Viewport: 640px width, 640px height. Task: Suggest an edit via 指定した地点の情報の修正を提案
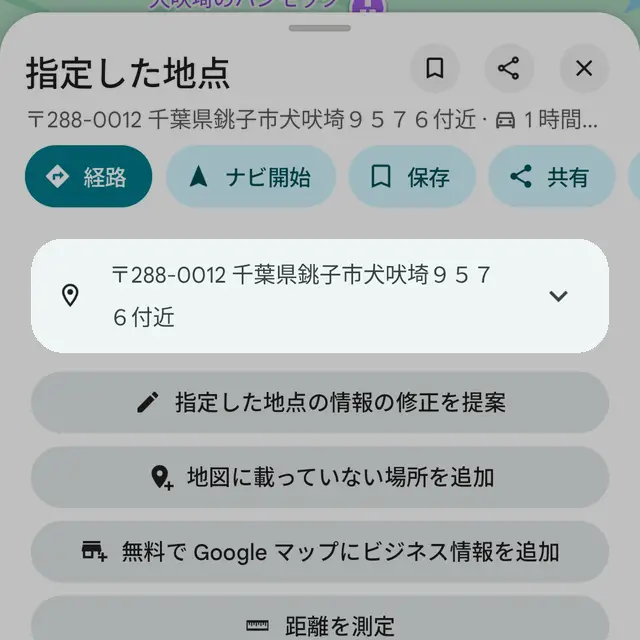[320, 403]
